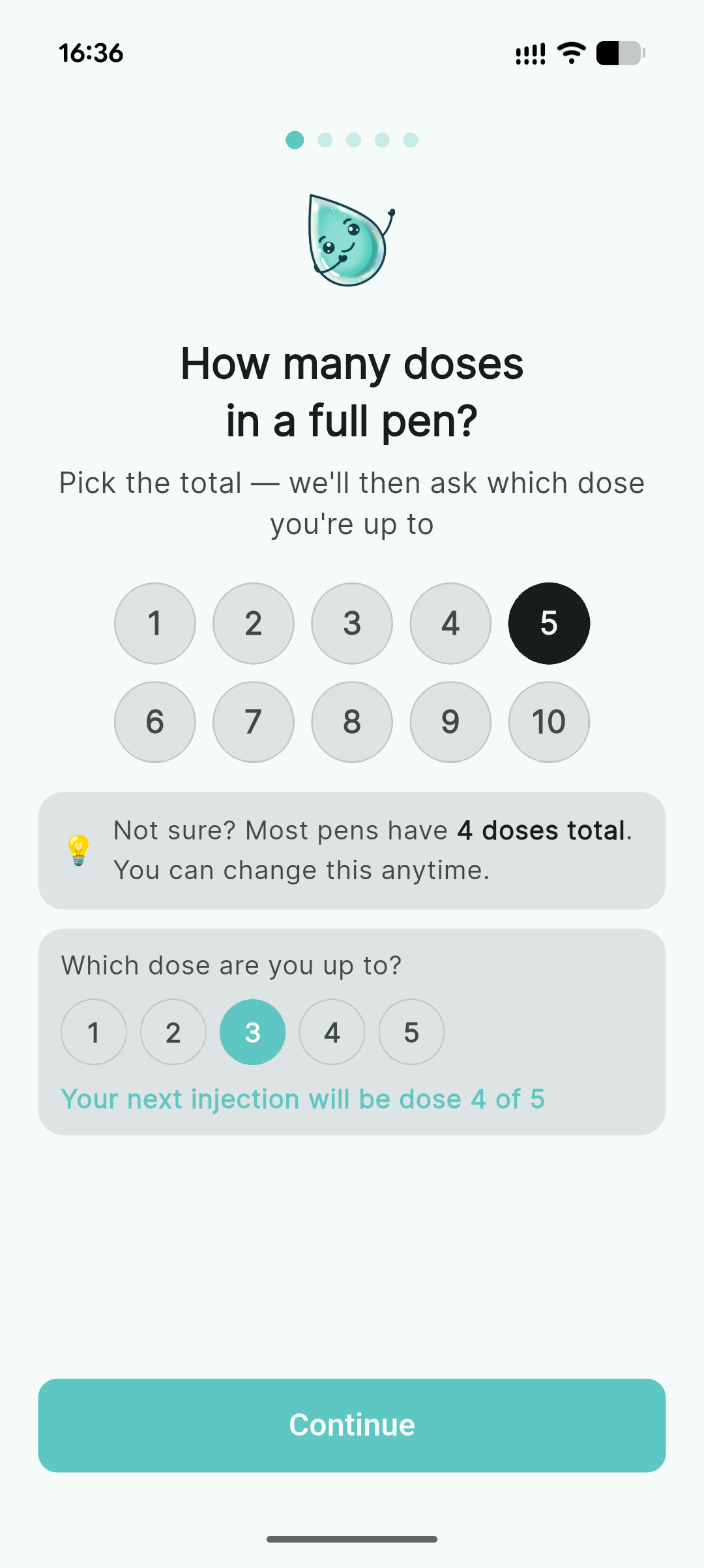Screen dimensions: 704x1568
Task: Deselect the highlighted dose 3
Action: click(x=252, y=1031)
